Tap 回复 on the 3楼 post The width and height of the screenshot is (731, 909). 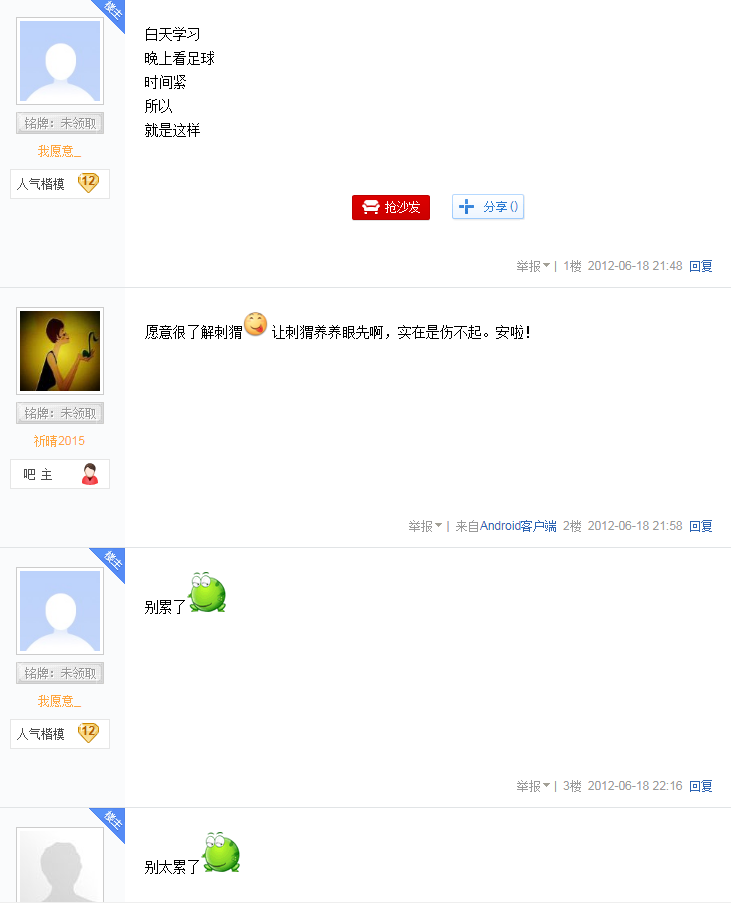pos(700,786)
